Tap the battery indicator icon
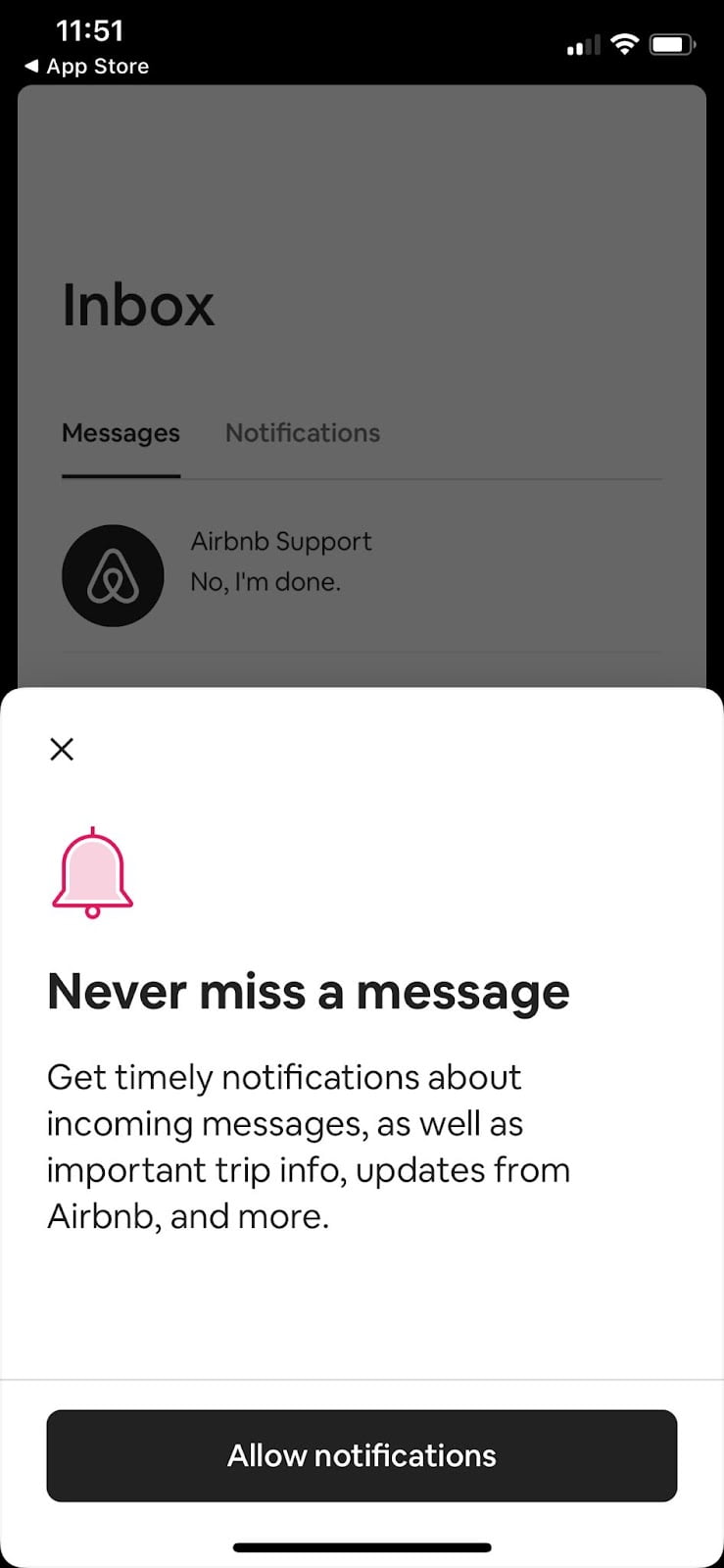This screenshot has width=724, height=1568. point(671,43)
